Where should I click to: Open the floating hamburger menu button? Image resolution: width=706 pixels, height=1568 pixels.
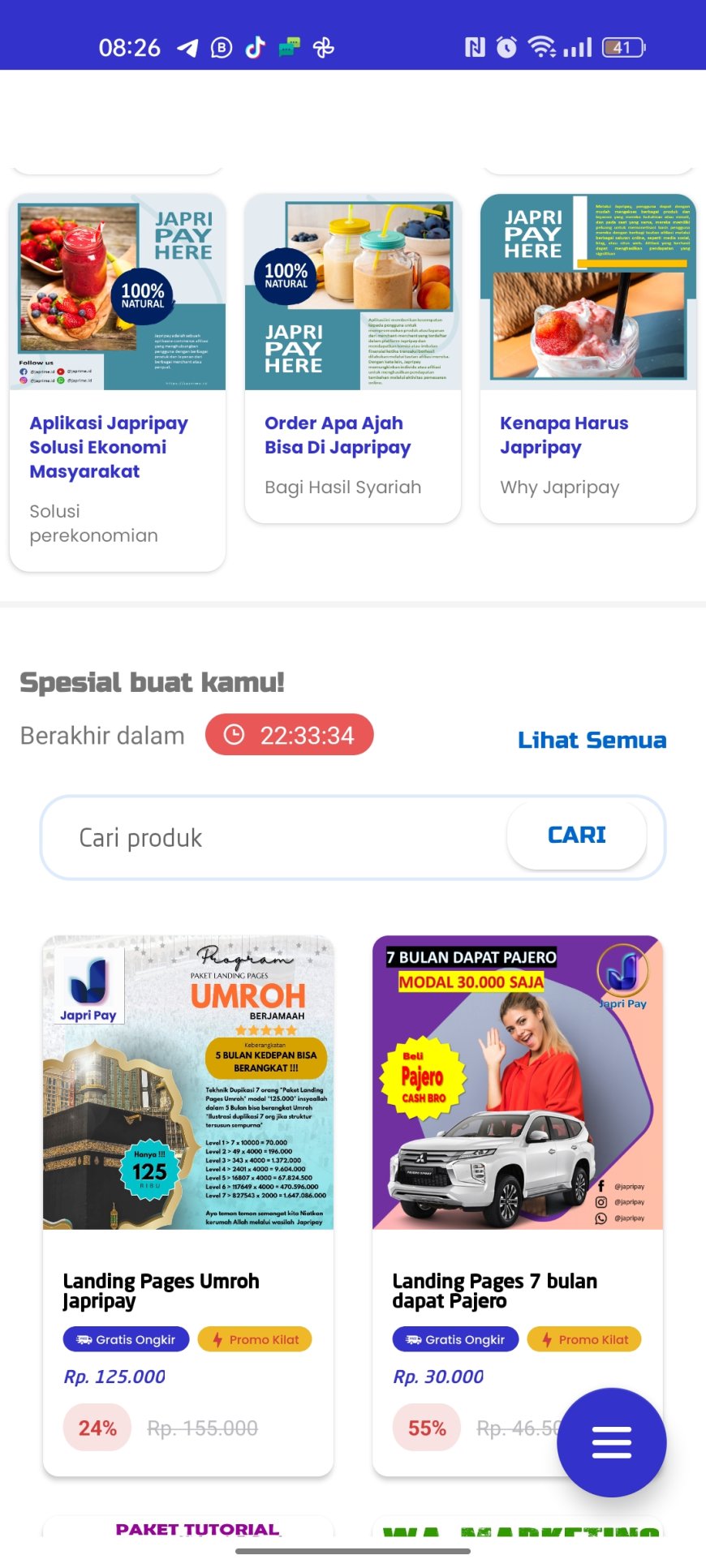pyautogui.click(x=611, y=1441)
